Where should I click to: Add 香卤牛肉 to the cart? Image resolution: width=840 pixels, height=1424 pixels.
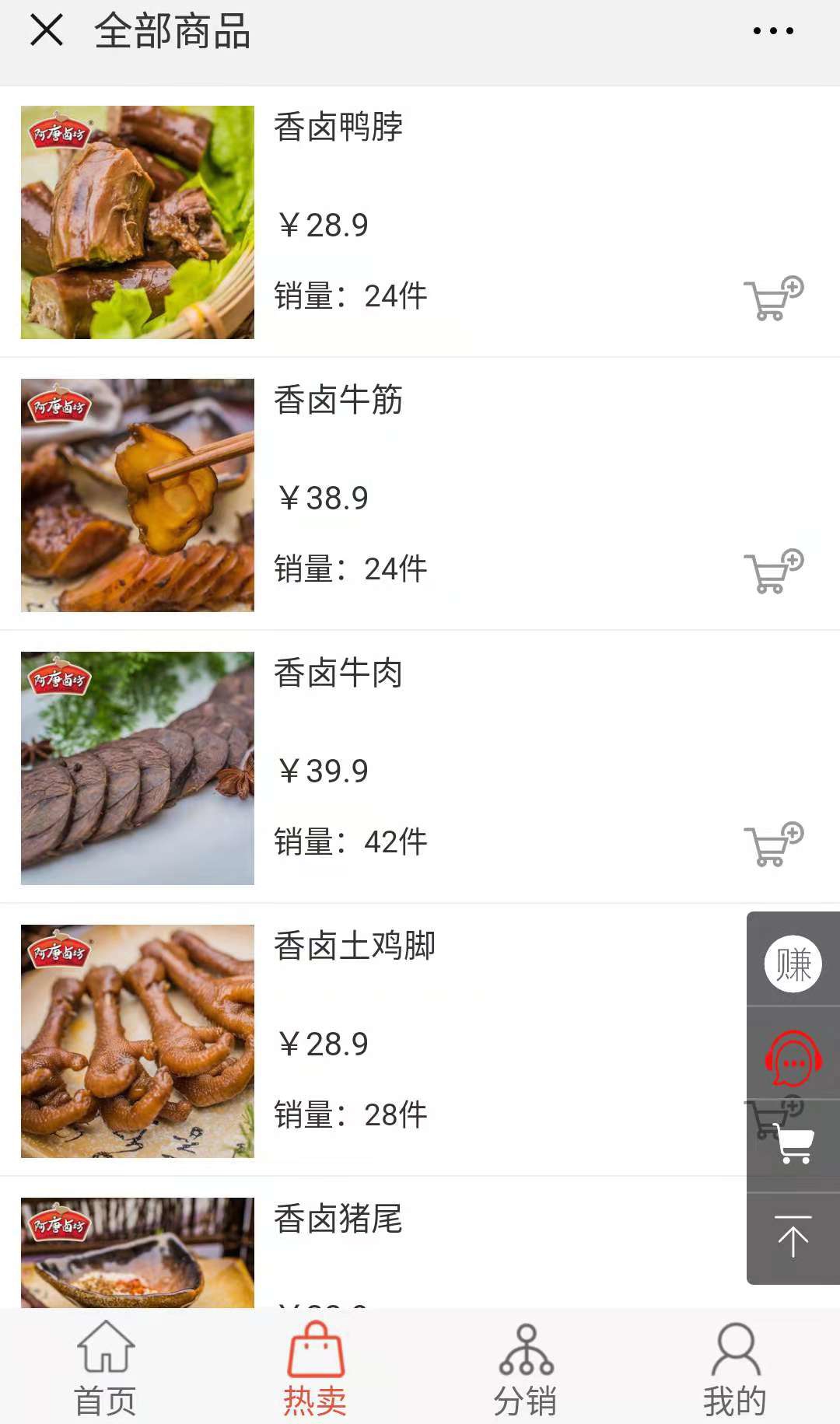pyautogui.click(x=773, y=845)
